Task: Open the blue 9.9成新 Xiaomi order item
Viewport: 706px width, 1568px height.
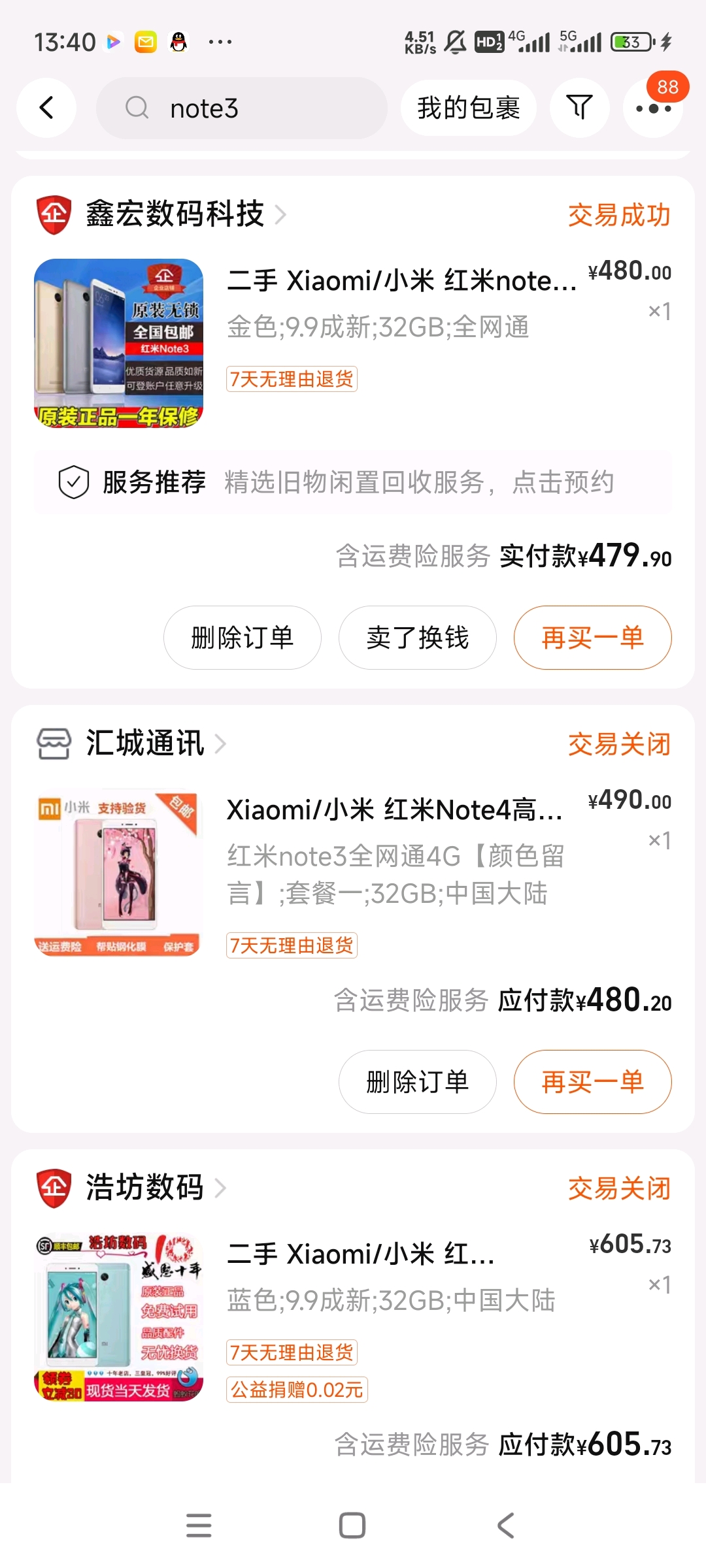Action: (353, 1316)
